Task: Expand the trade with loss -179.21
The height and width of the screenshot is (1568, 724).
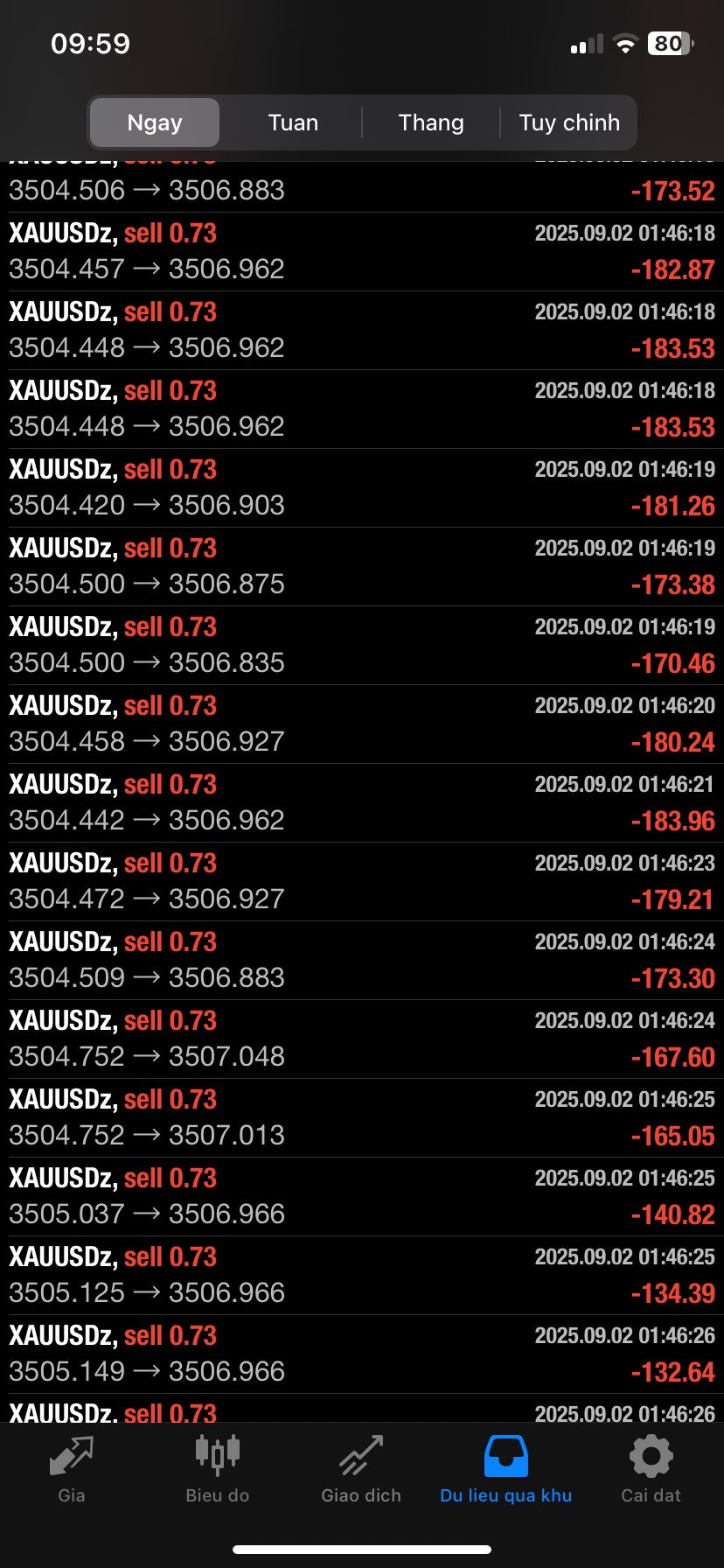Action: pyautogui.click(x=362, y=882)
